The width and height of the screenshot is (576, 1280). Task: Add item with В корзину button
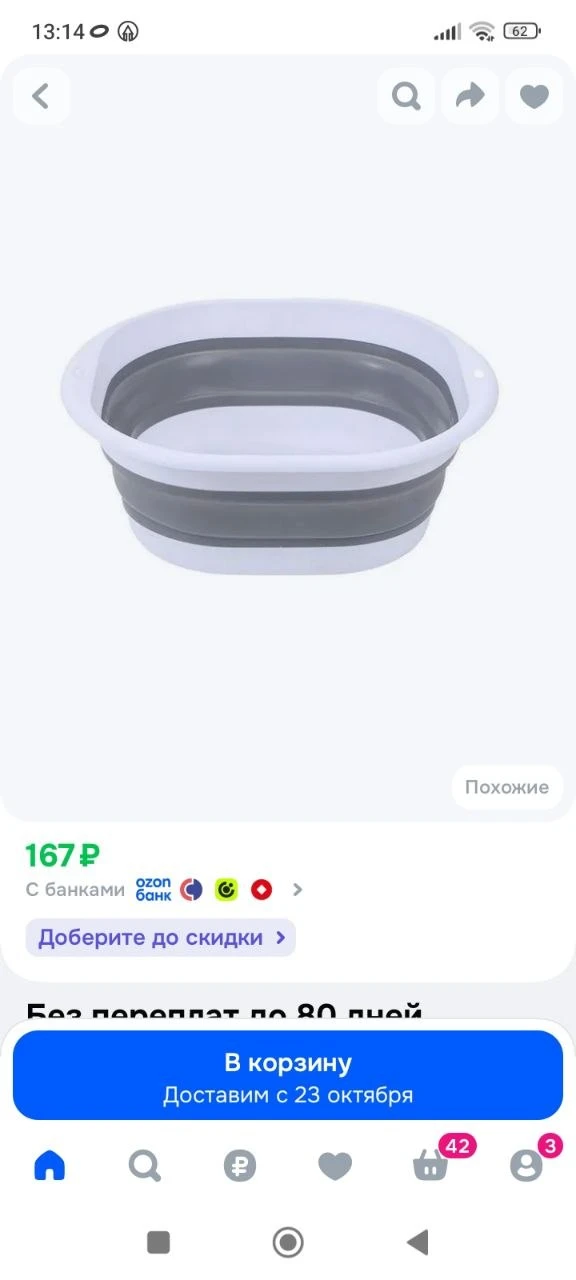[x=288, y=1076]
